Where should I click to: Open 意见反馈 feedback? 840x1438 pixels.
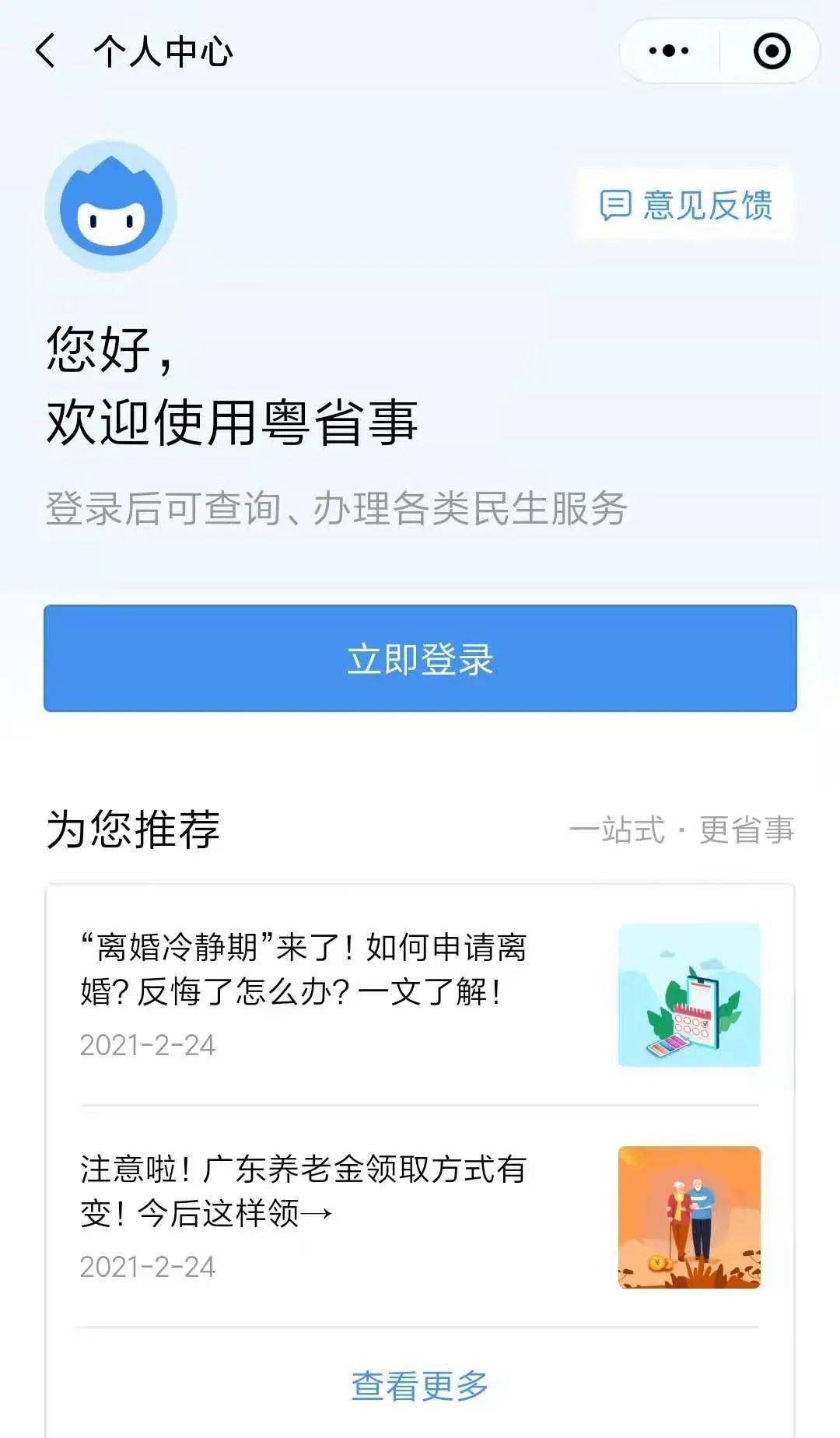[685, 205]
